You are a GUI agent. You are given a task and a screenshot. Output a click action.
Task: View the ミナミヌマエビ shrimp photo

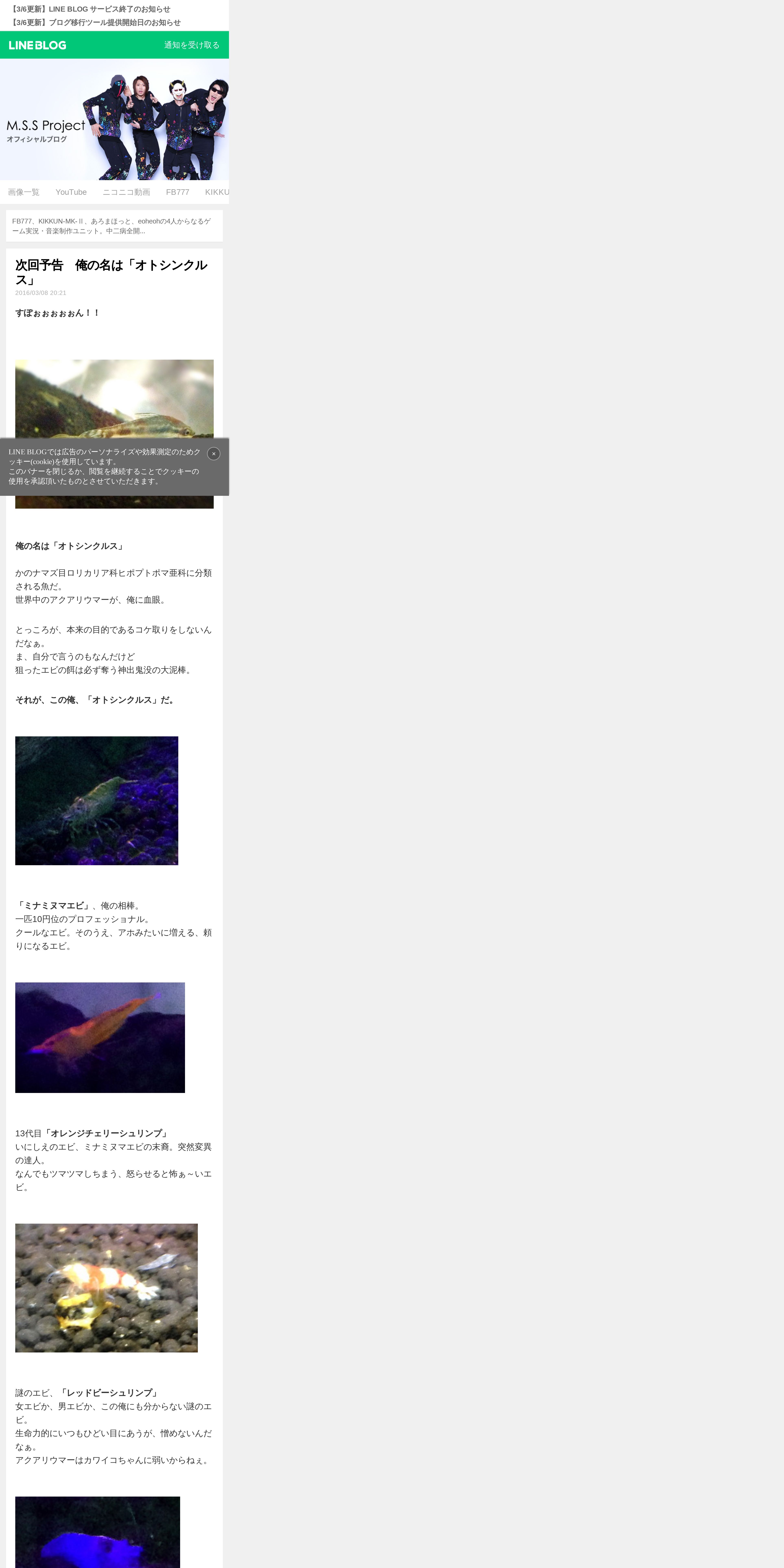click(97, 800)
